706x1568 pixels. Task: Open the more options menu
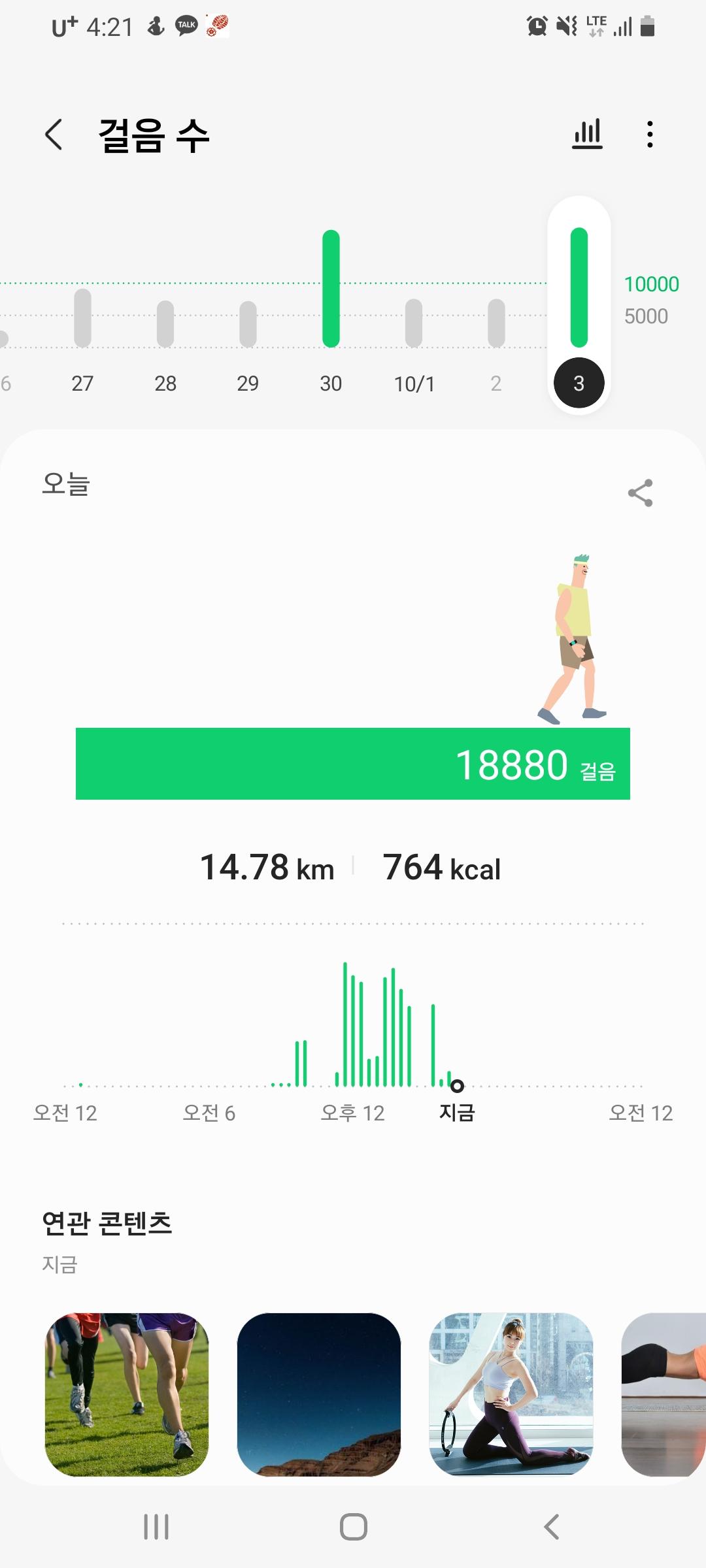click(x=649, y=134)
